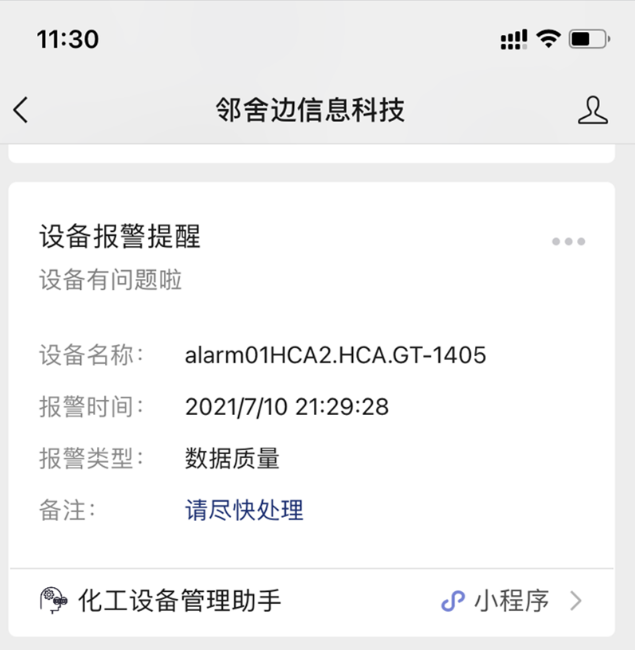Open the three-dot menu on 设备报警提醒
Viewport: 635px width, 652px height.
[x=568, y=241]
